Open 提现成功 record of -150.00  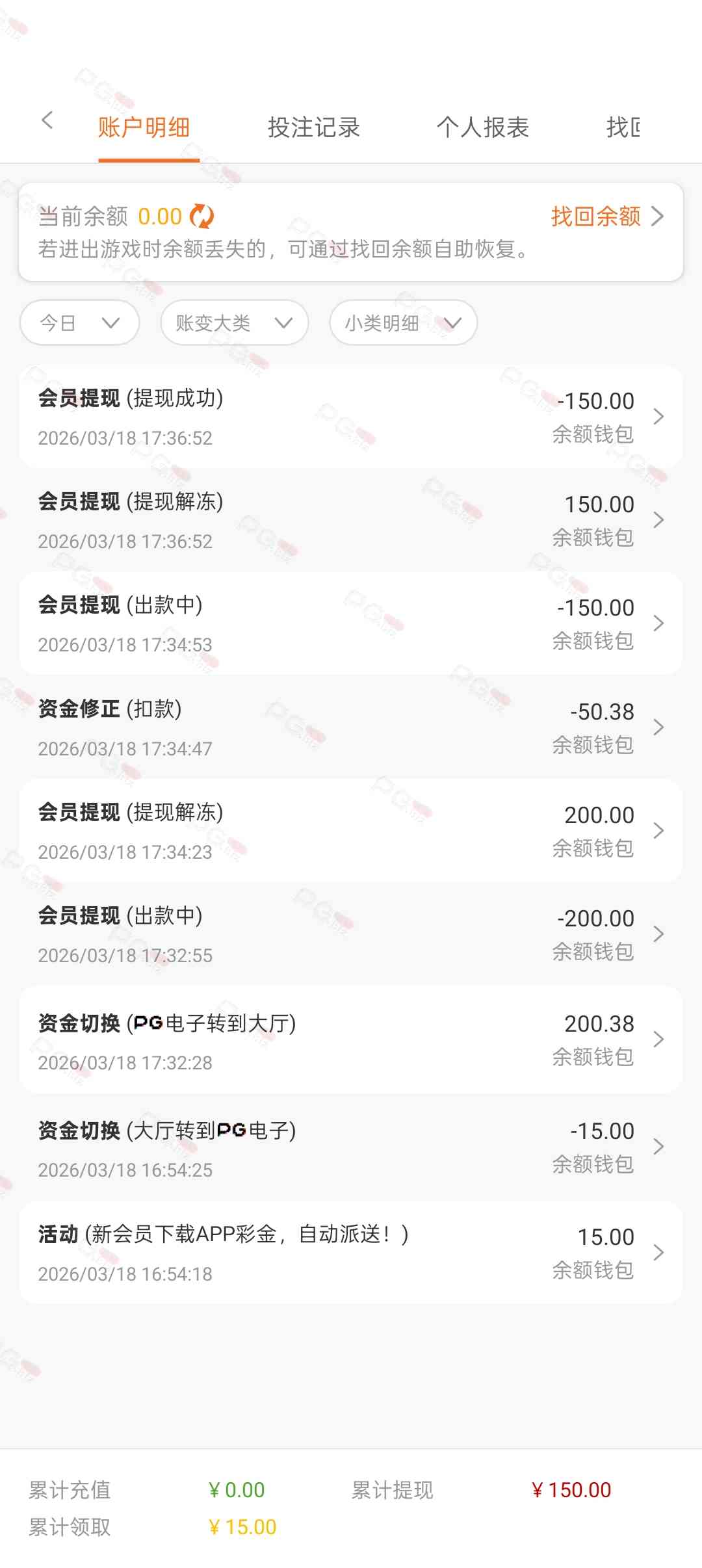pyautogui.click(x=351, y=417)
